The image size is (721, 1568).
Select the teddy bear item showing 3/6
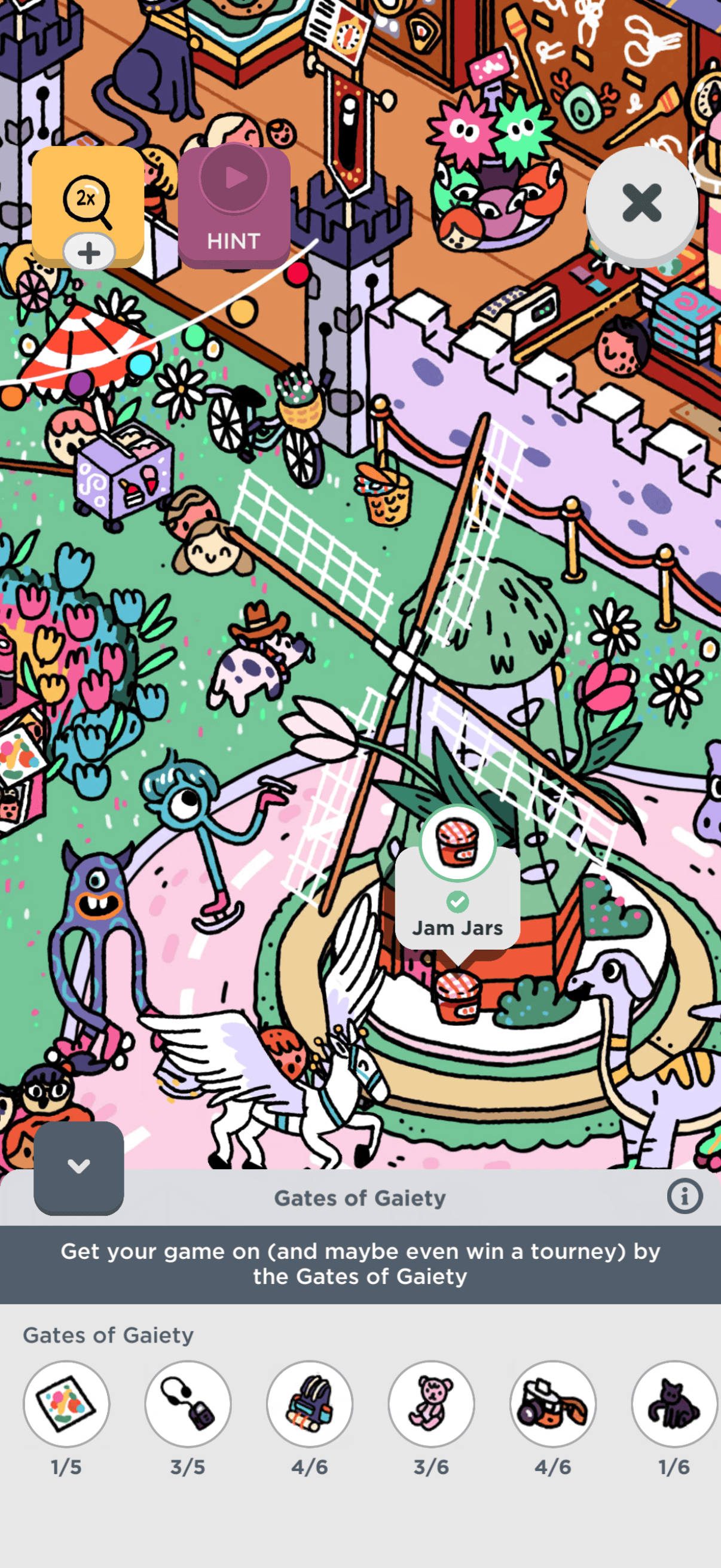point(432,1404)
